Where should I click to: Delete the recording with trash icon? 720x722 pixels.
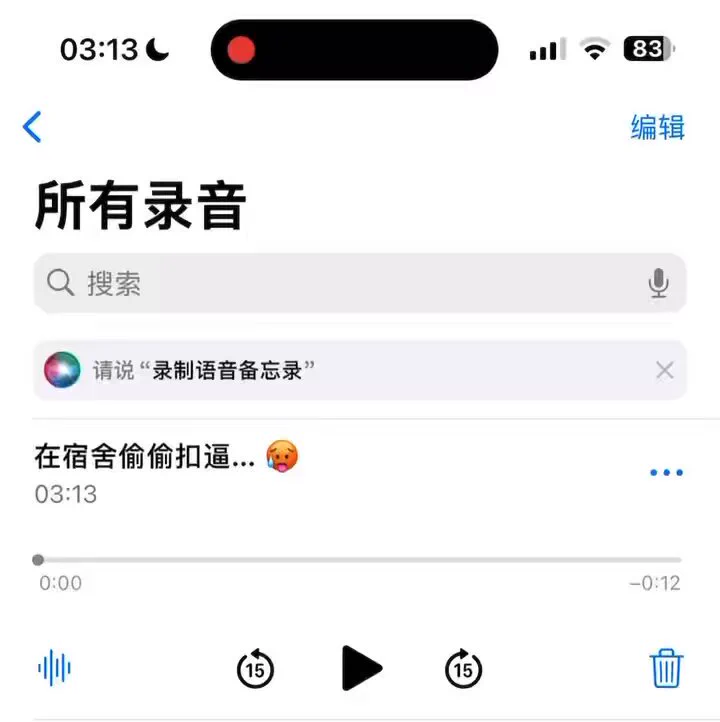click(x=666, y=667)
